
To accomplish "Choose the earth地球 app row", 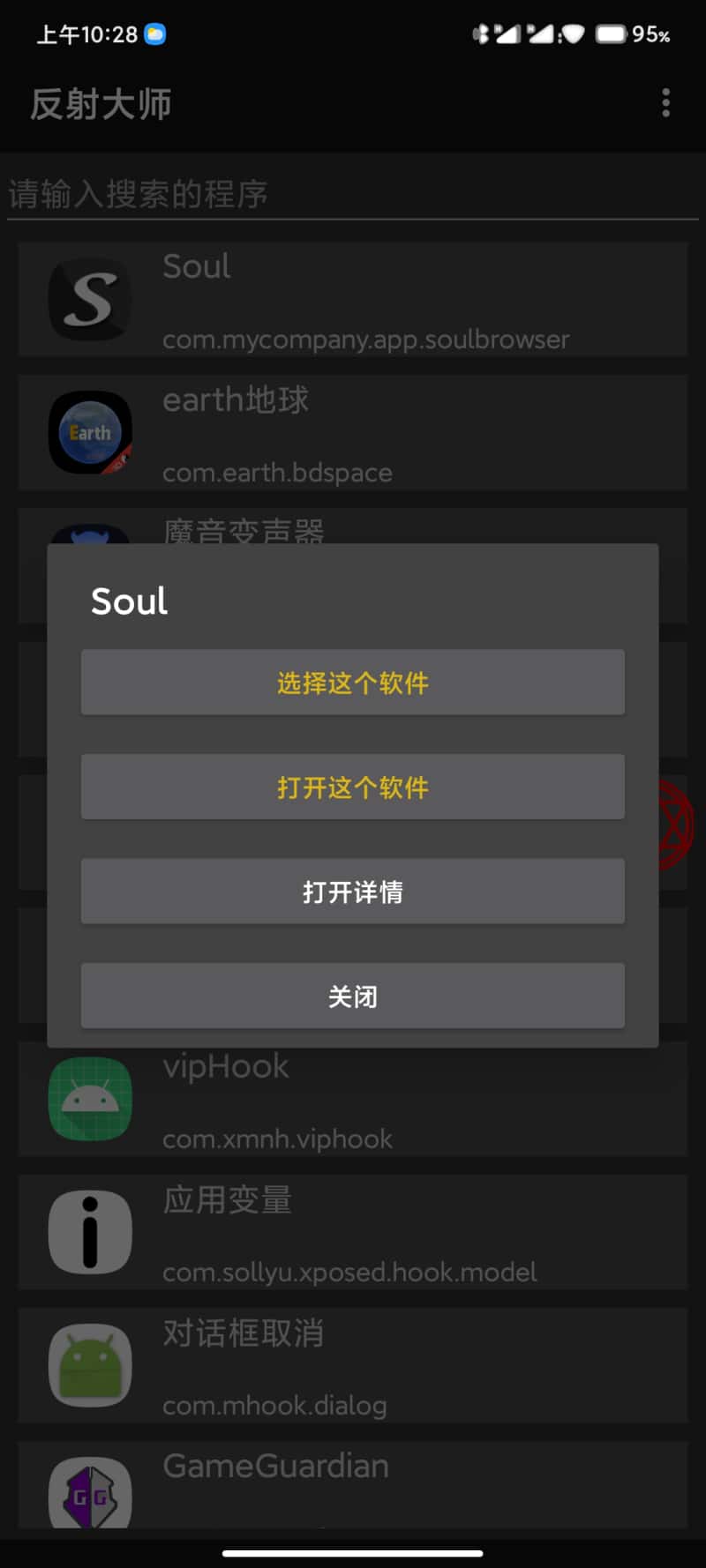I will 353,433.
